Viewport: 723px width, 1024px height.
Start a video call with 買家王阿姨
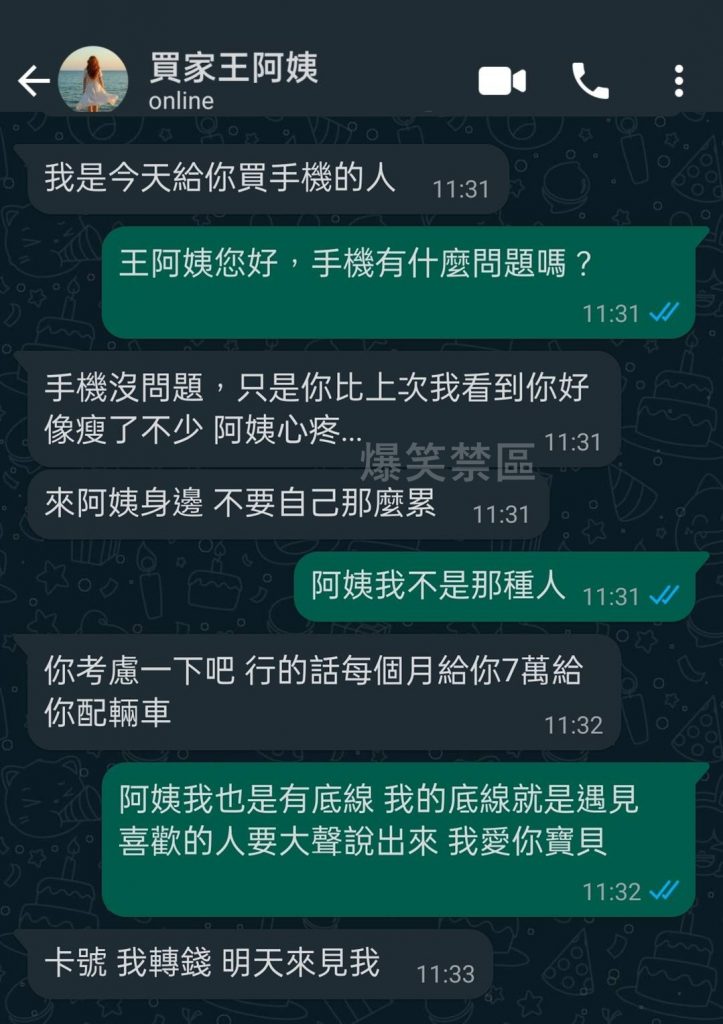pos(502,81)
